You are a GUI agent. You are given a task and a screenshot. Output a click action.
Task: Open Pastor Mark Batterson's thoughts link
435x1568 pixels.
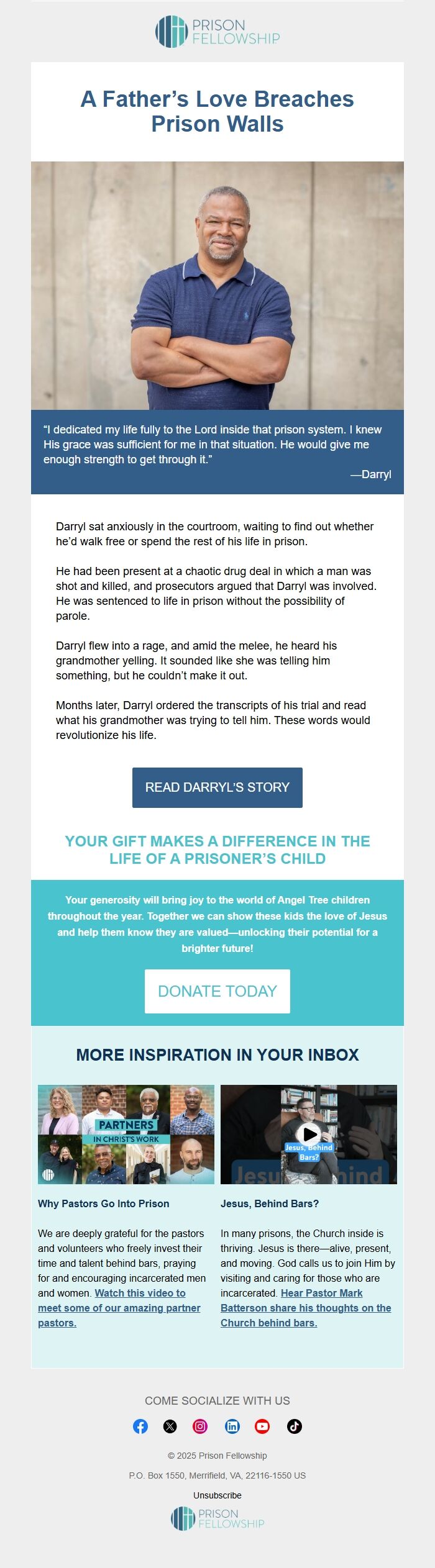tap(306, 1307)
